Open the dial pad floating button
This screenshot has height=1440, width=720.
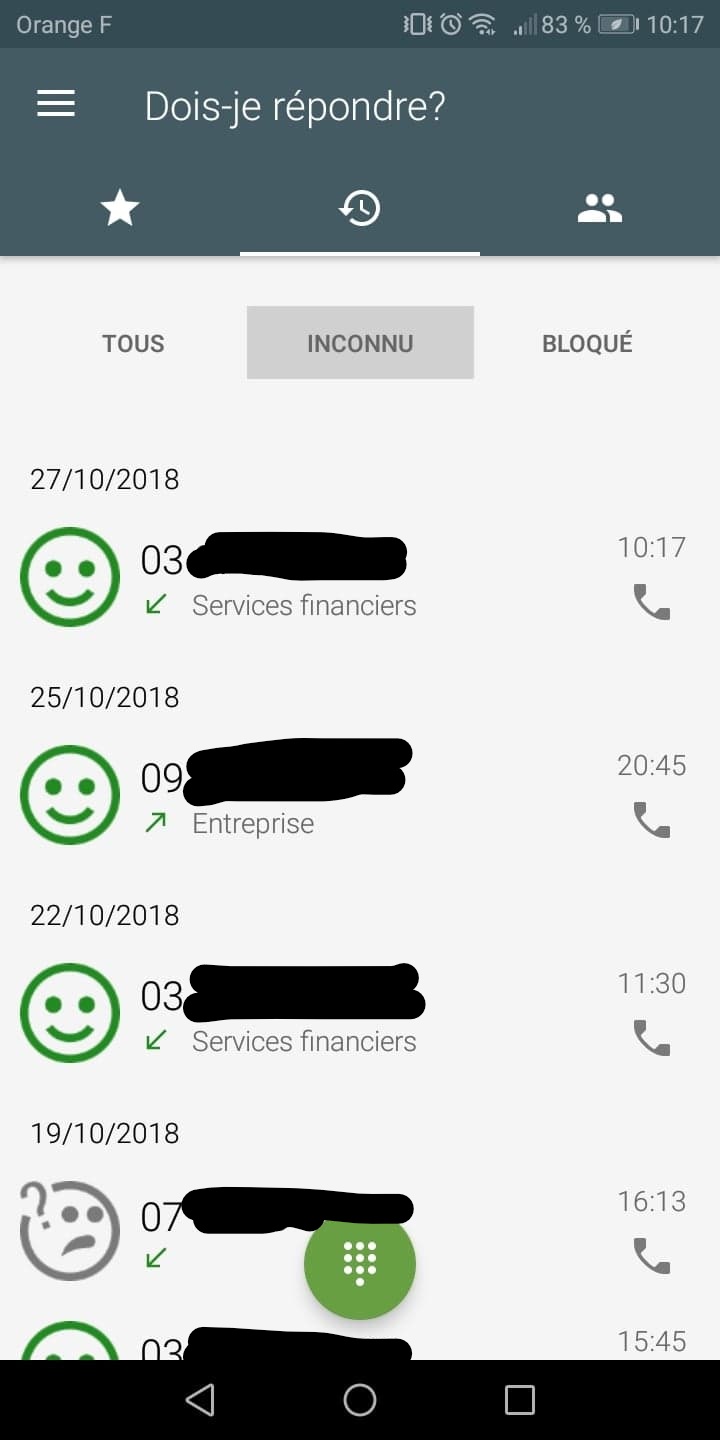[360, 1263]
